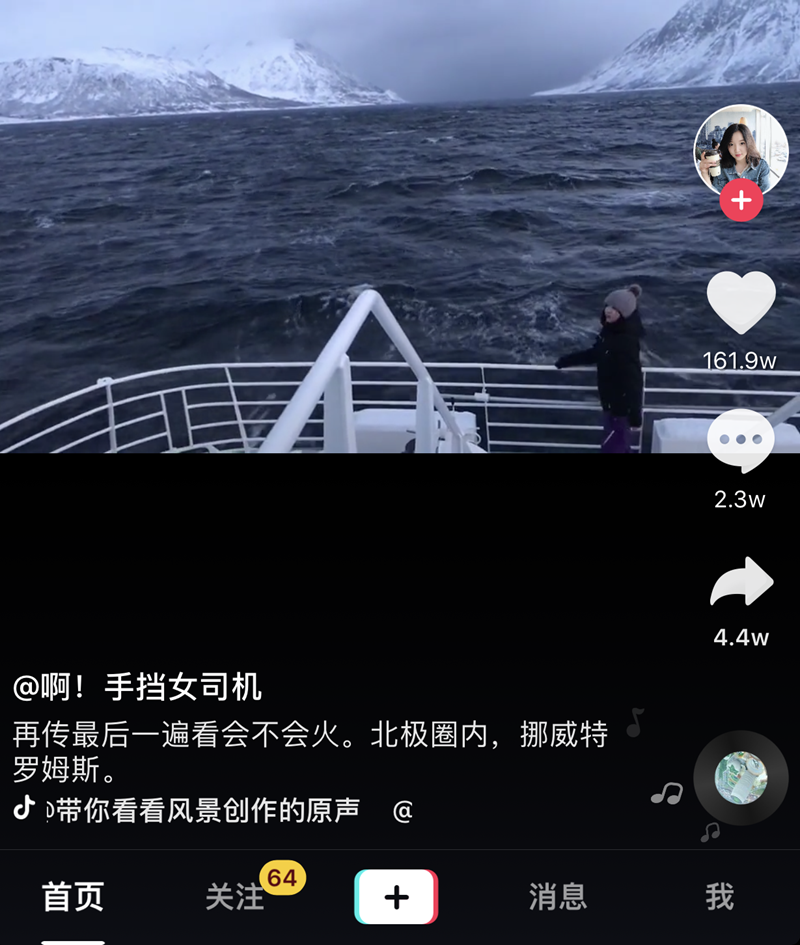Share this video with the arrow

(x=741, y=582)
